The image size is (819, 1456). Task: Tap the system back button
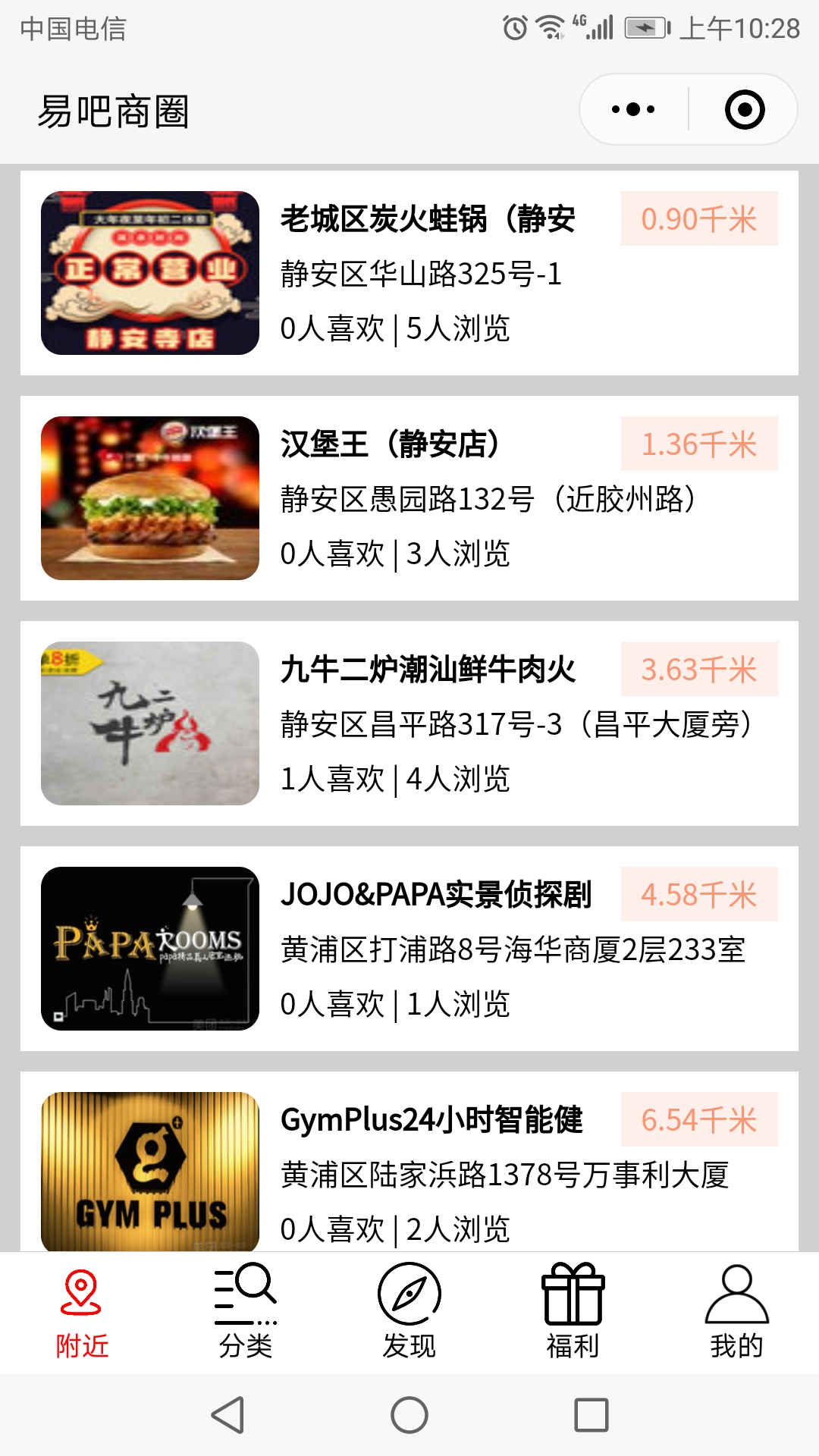tap(227, 1415)
